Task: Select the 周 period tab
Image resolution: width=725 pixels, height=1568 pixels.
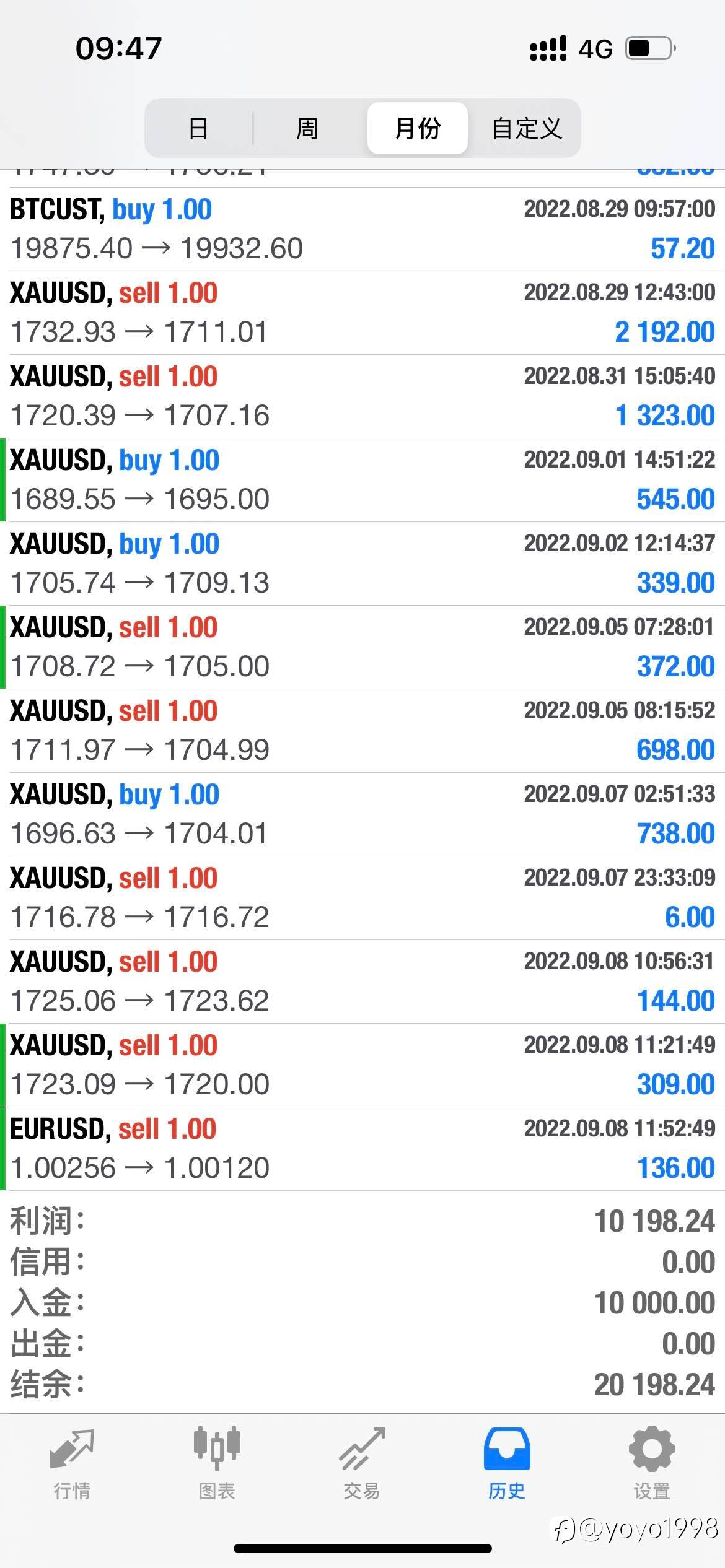Action: (308, 128)
